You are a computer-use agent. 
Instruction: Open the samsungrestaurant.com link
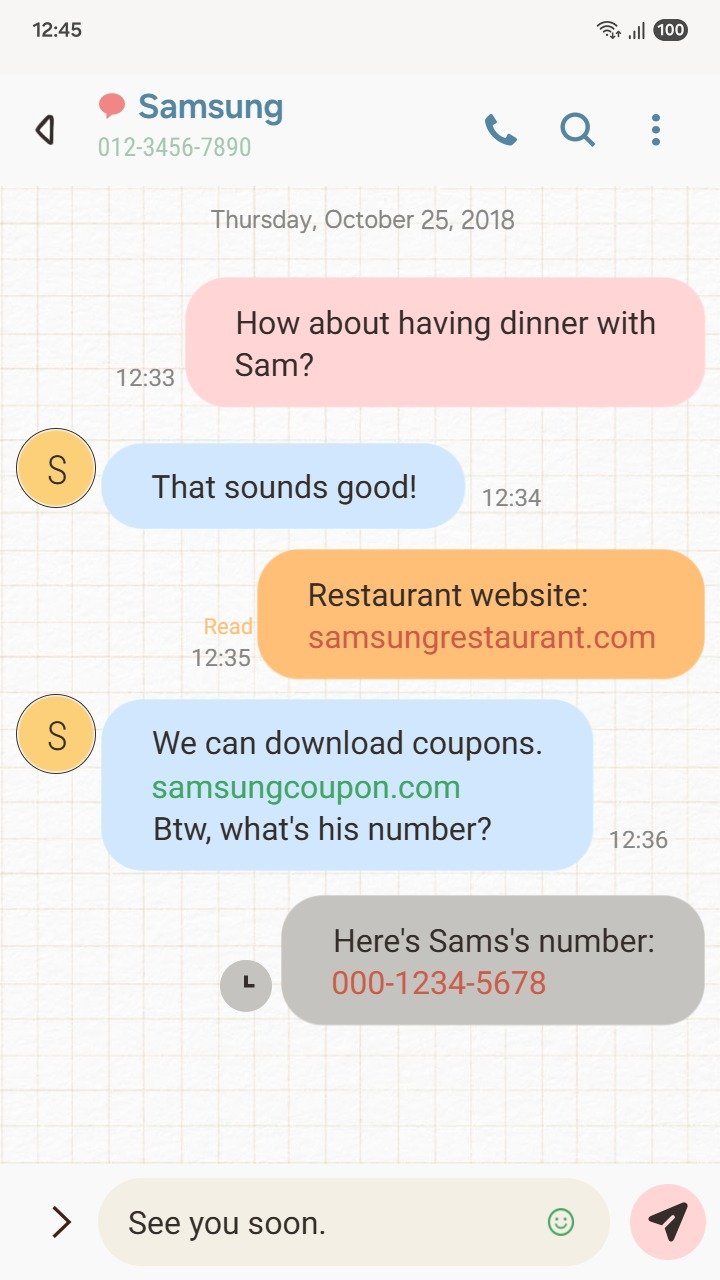pos(481,638)
